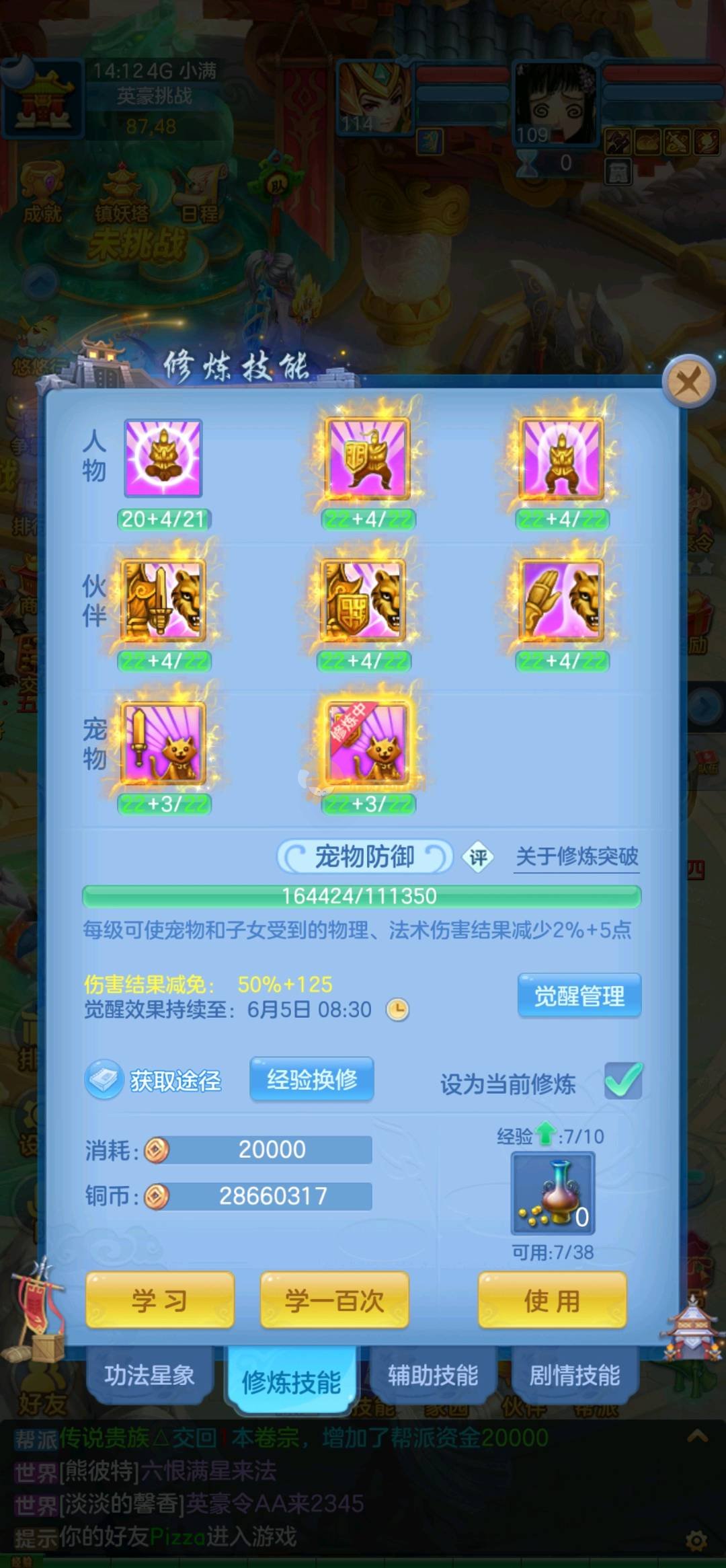Tap the experience potion vase item

(553, 1193)
